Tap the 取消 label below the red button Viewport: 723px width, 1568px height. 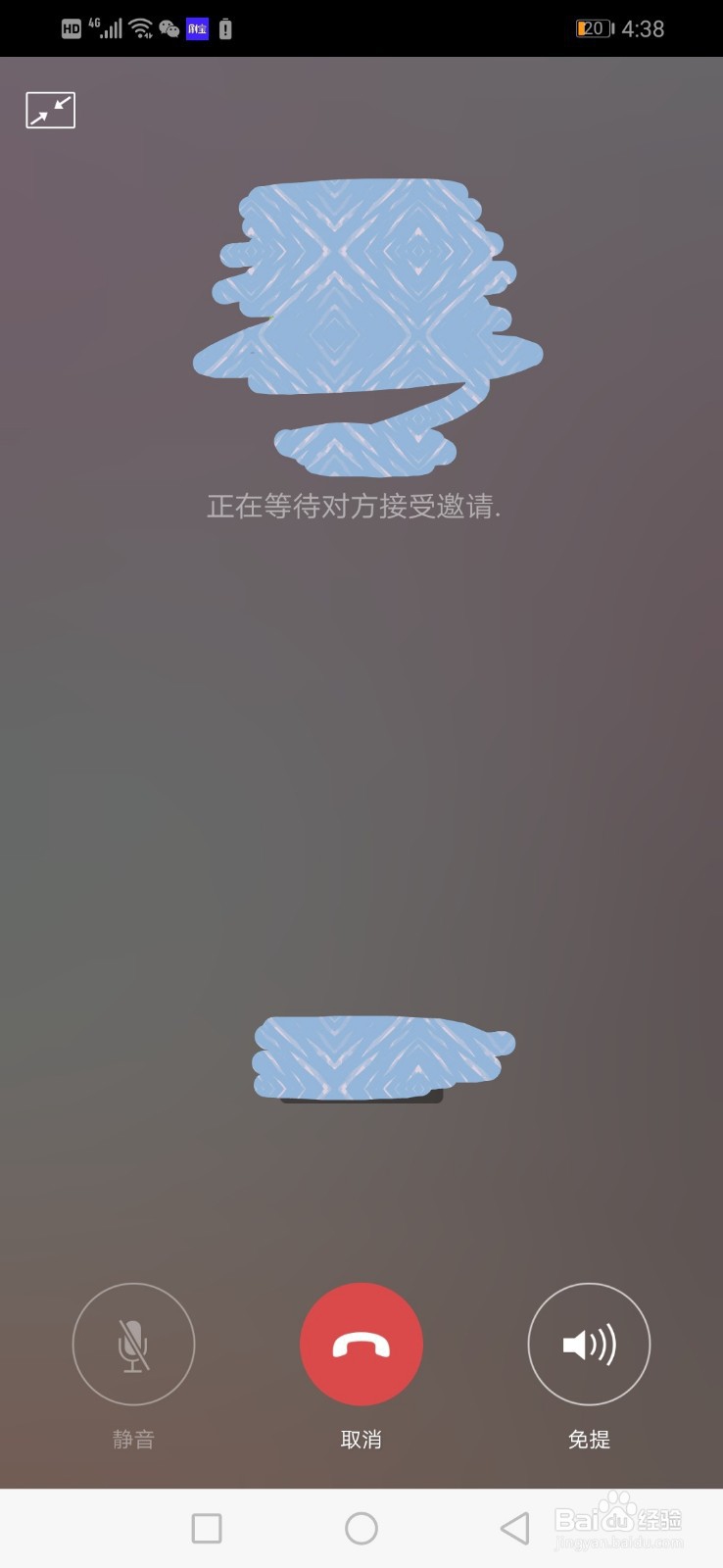click(361, 1439)
